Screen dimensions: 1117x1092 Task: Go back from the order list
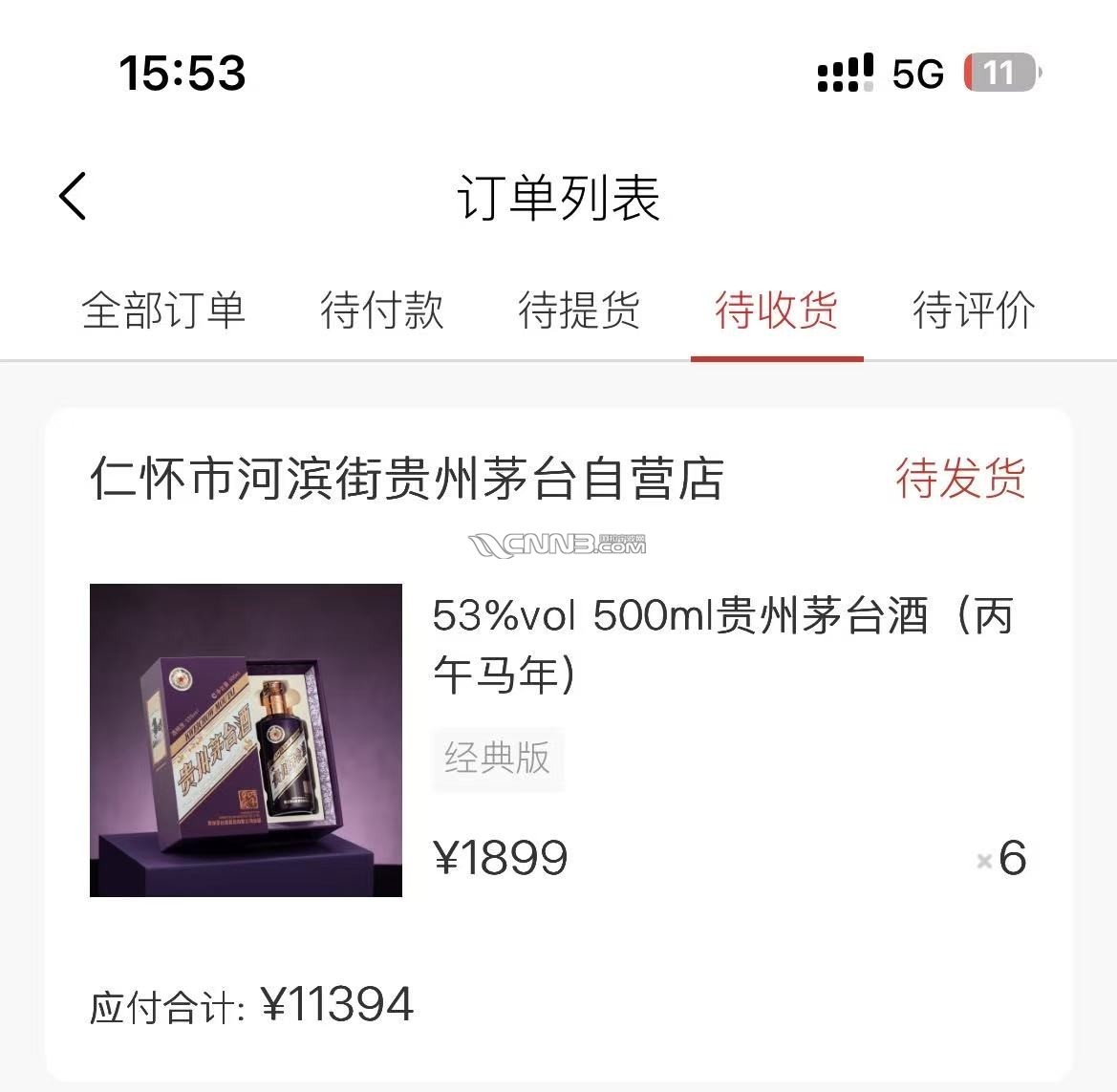(73, 197)
